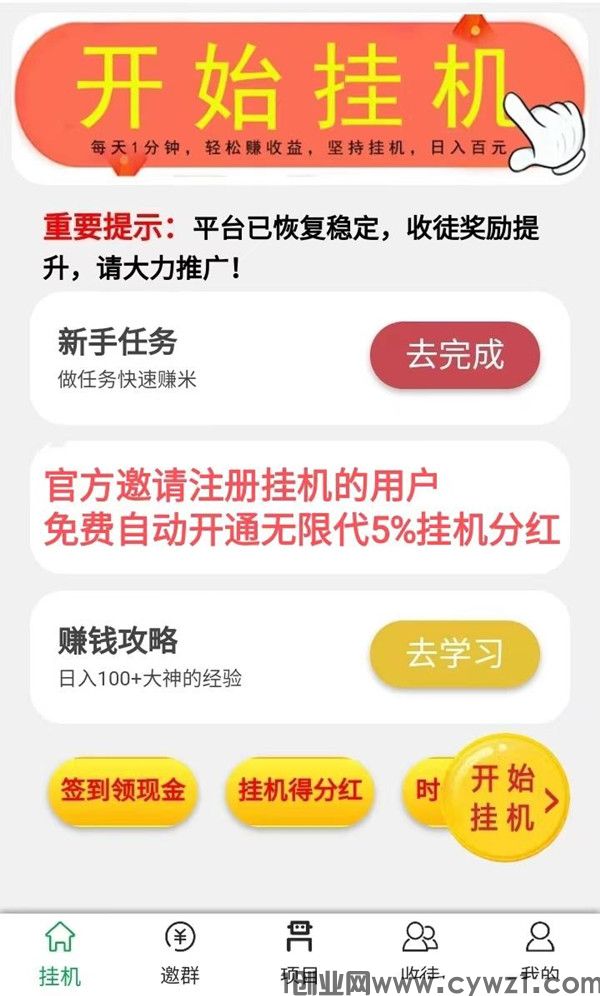Open the 项目 tab
Viewport: 600px width, 996px height.
[300, 953]
